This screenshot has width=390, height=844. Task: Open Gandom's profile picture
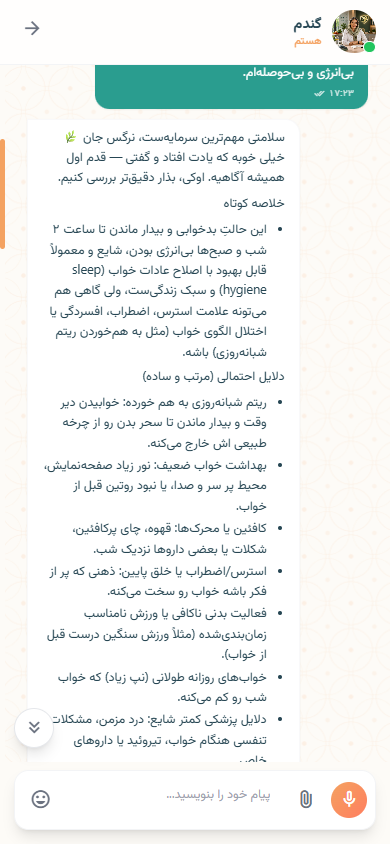(x=353, y=31)
